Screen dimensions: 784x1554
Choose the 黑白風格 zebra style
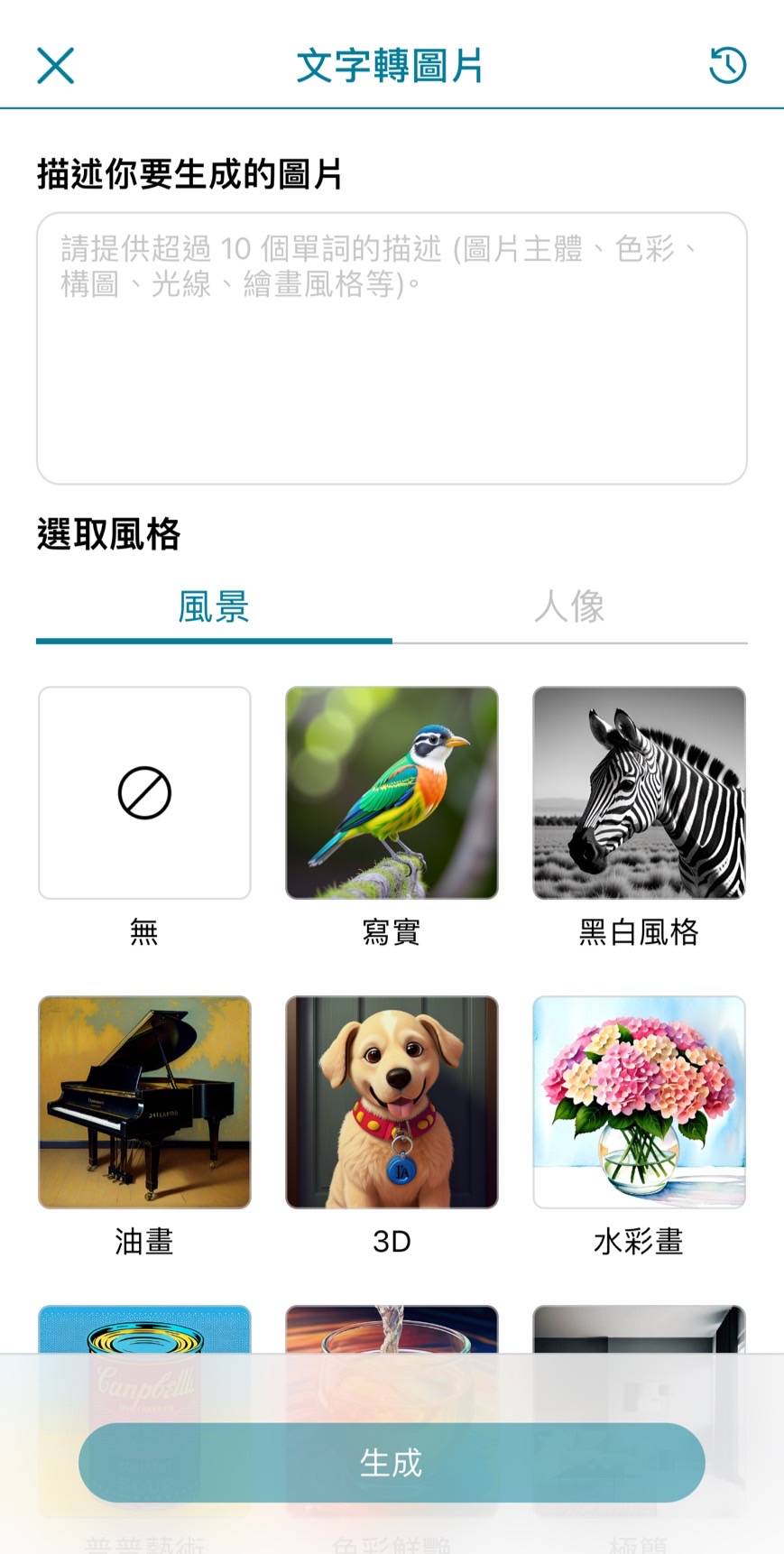click(x=639, y=794)
